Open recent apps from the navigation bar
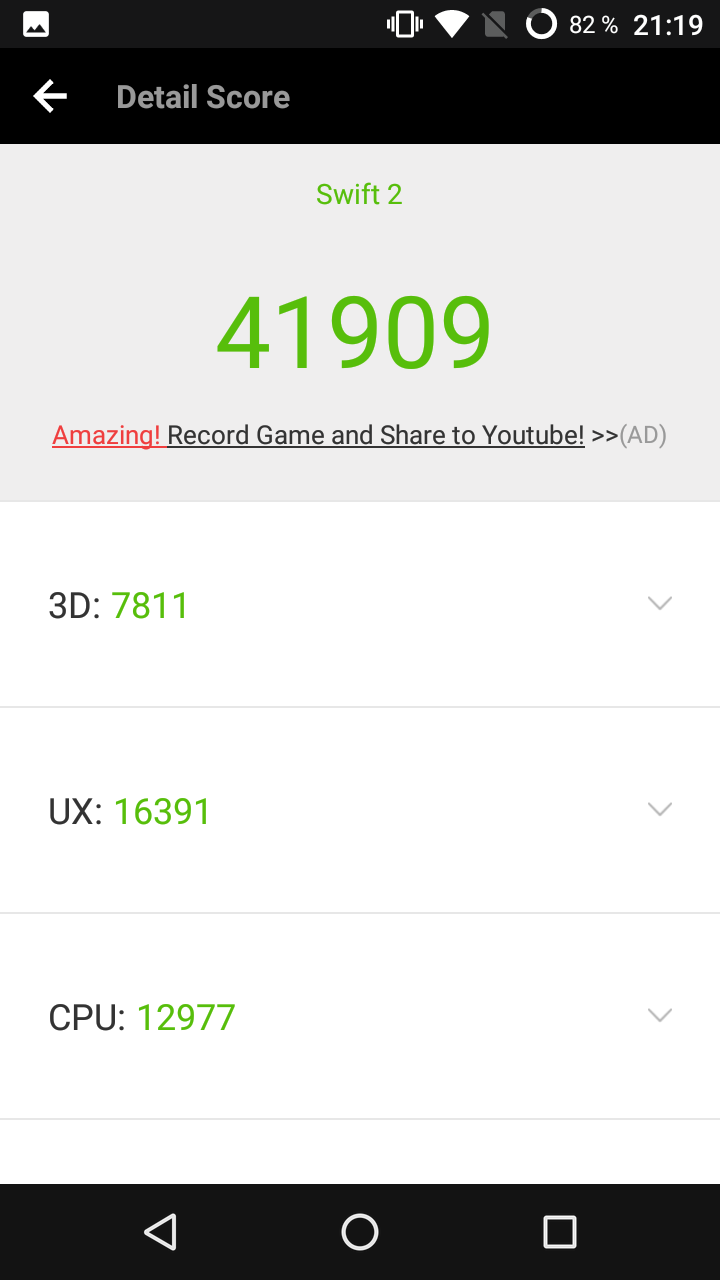 point(560,1232)
